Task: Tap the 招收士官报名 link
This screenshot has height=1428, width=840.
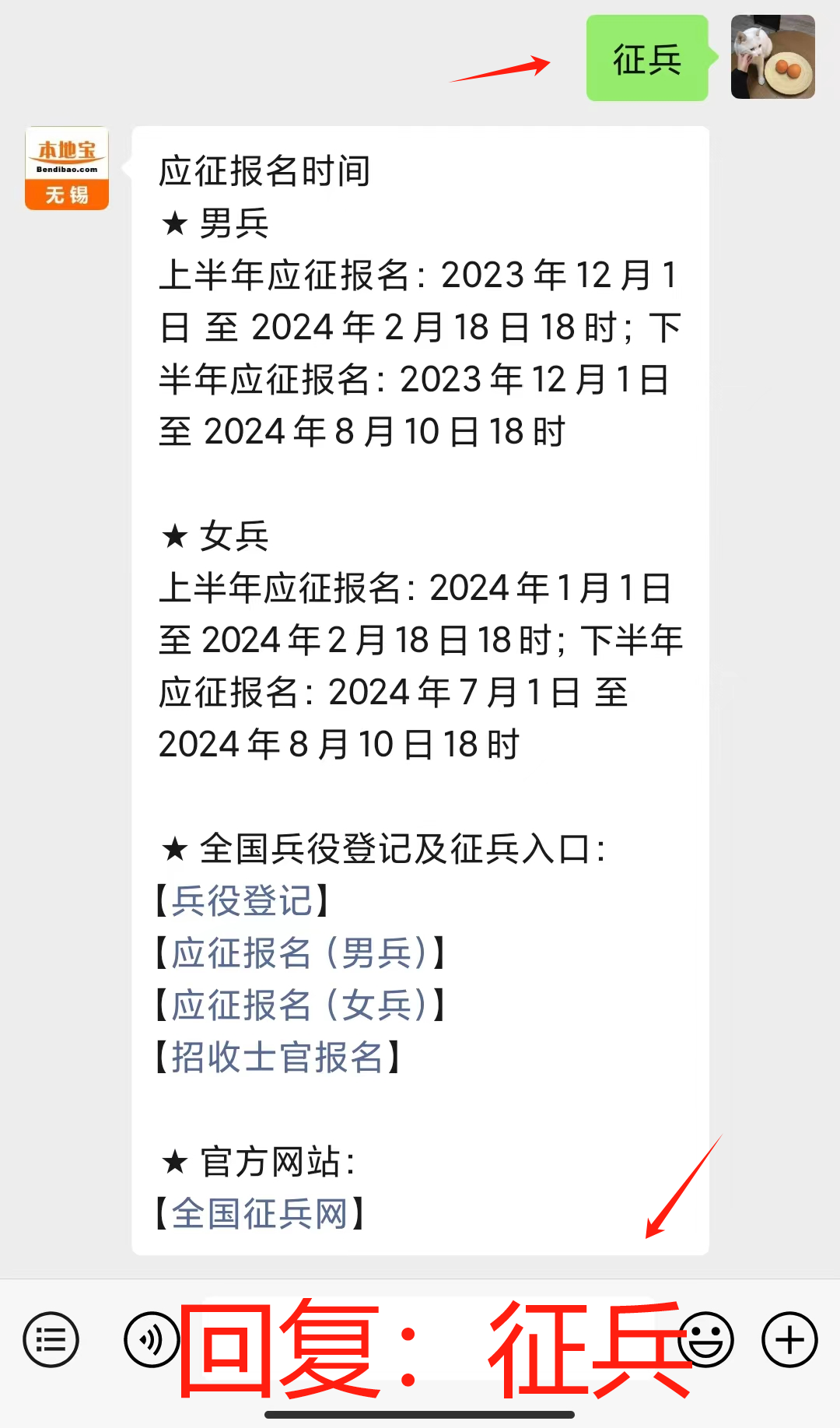Action: pos(277,1058)
